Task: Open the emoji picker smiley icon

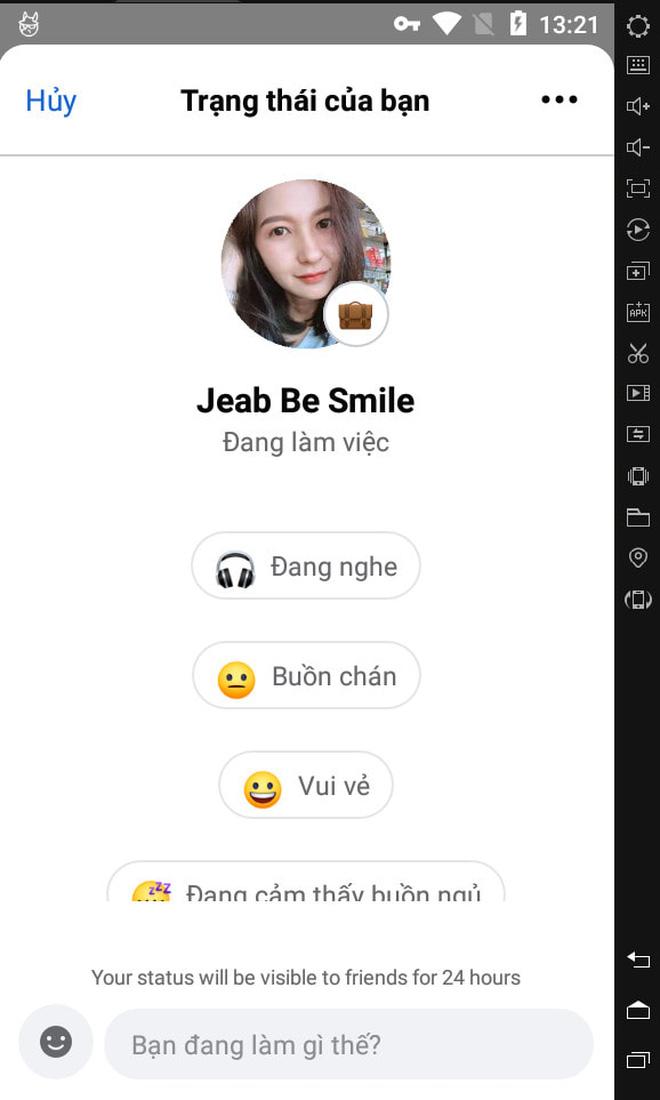Action: point(56,1042)
